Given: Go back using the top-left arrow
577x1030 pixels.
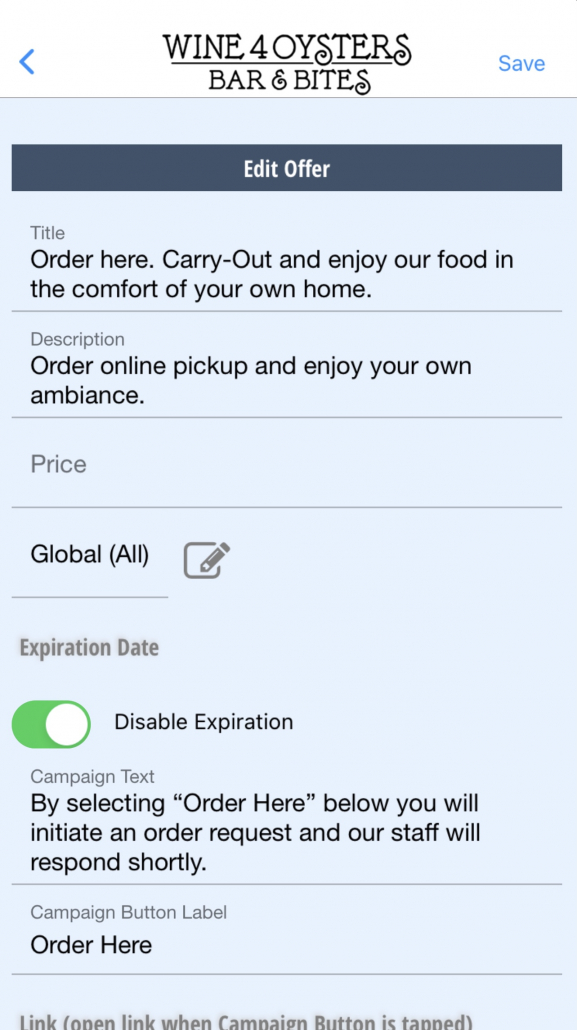Looking at the screenshot, I should pos(26,62).
